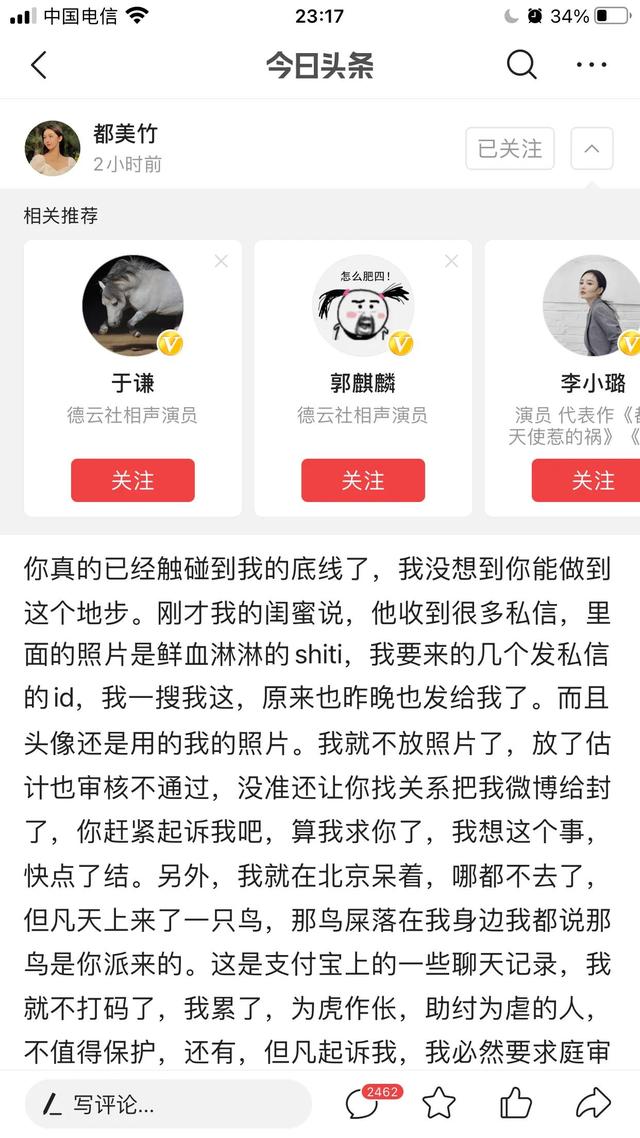Viewport: 640px width, 1138px height.
Task: Follow 李小璐 with the 关注 button
Action: (592, 480)
